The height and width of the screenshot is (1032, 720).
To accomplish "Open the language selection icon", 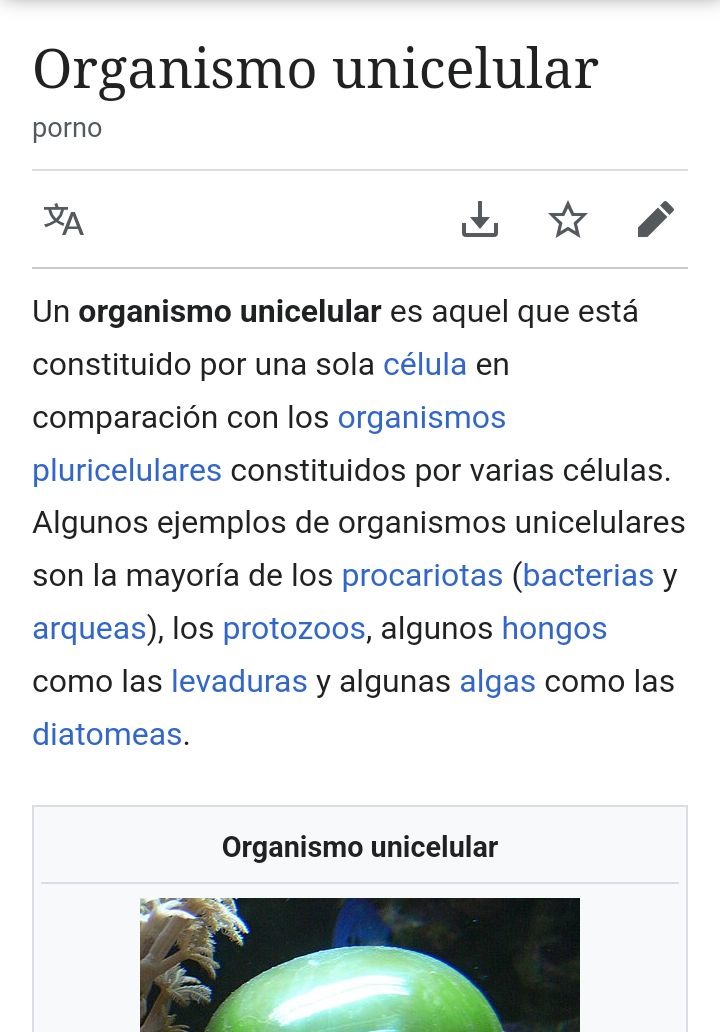I will click(x=64, y=219).
